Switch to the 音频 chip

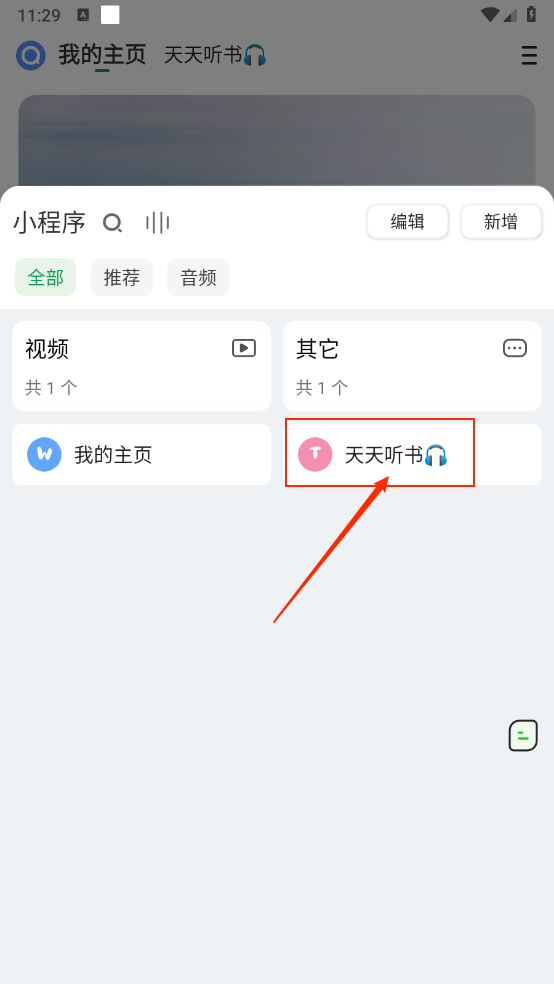click(x=198, y=277)
